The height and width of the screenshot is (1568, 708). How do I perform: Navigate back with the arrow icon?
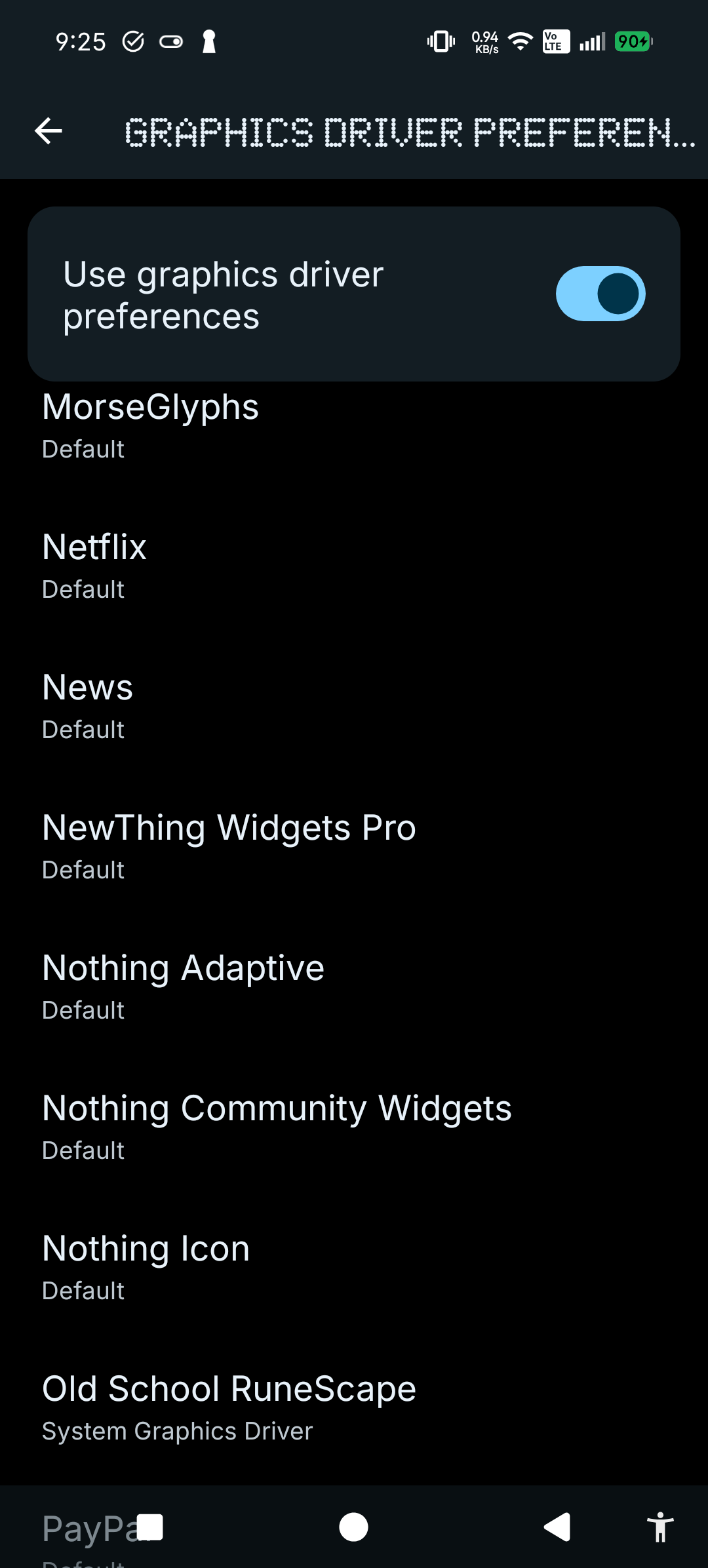[x=48, y=130]
